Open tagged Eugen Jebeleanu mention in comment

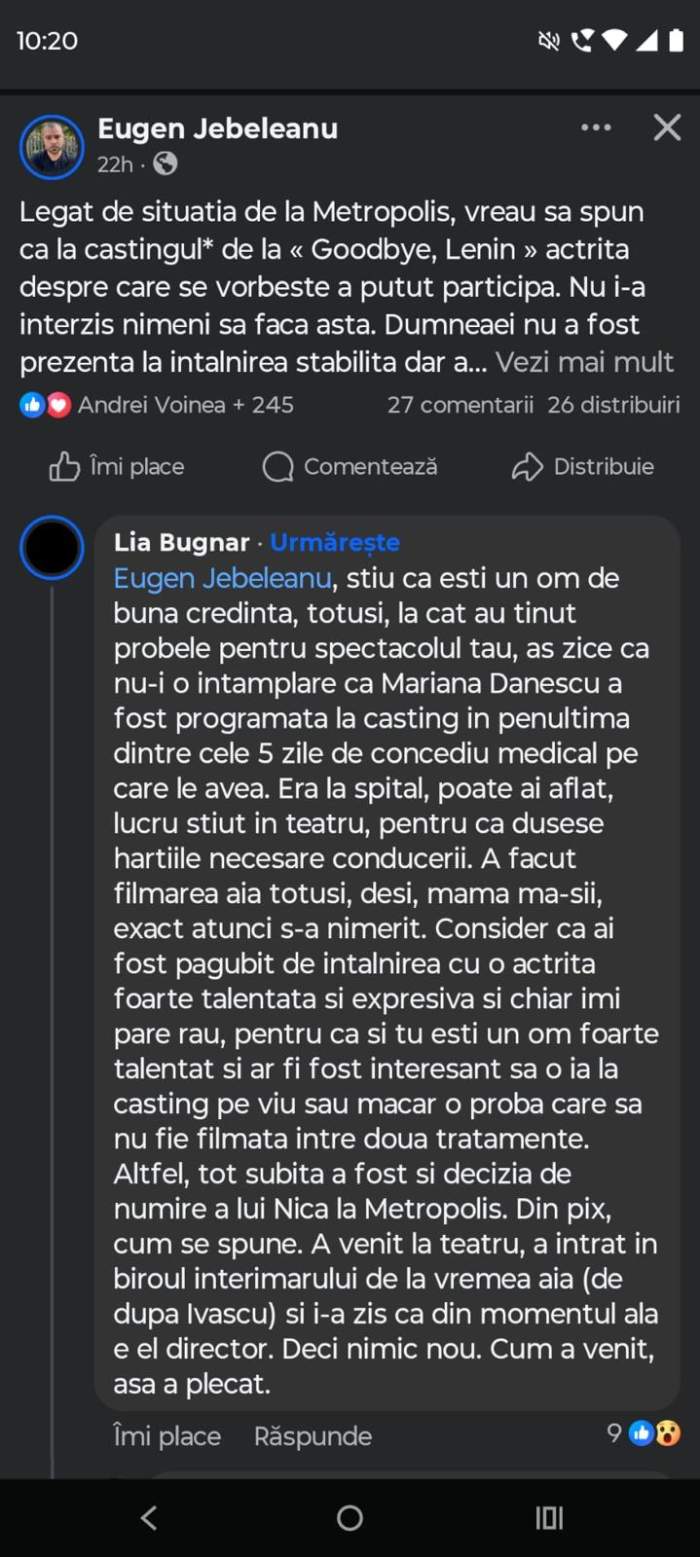pos(222,579)
